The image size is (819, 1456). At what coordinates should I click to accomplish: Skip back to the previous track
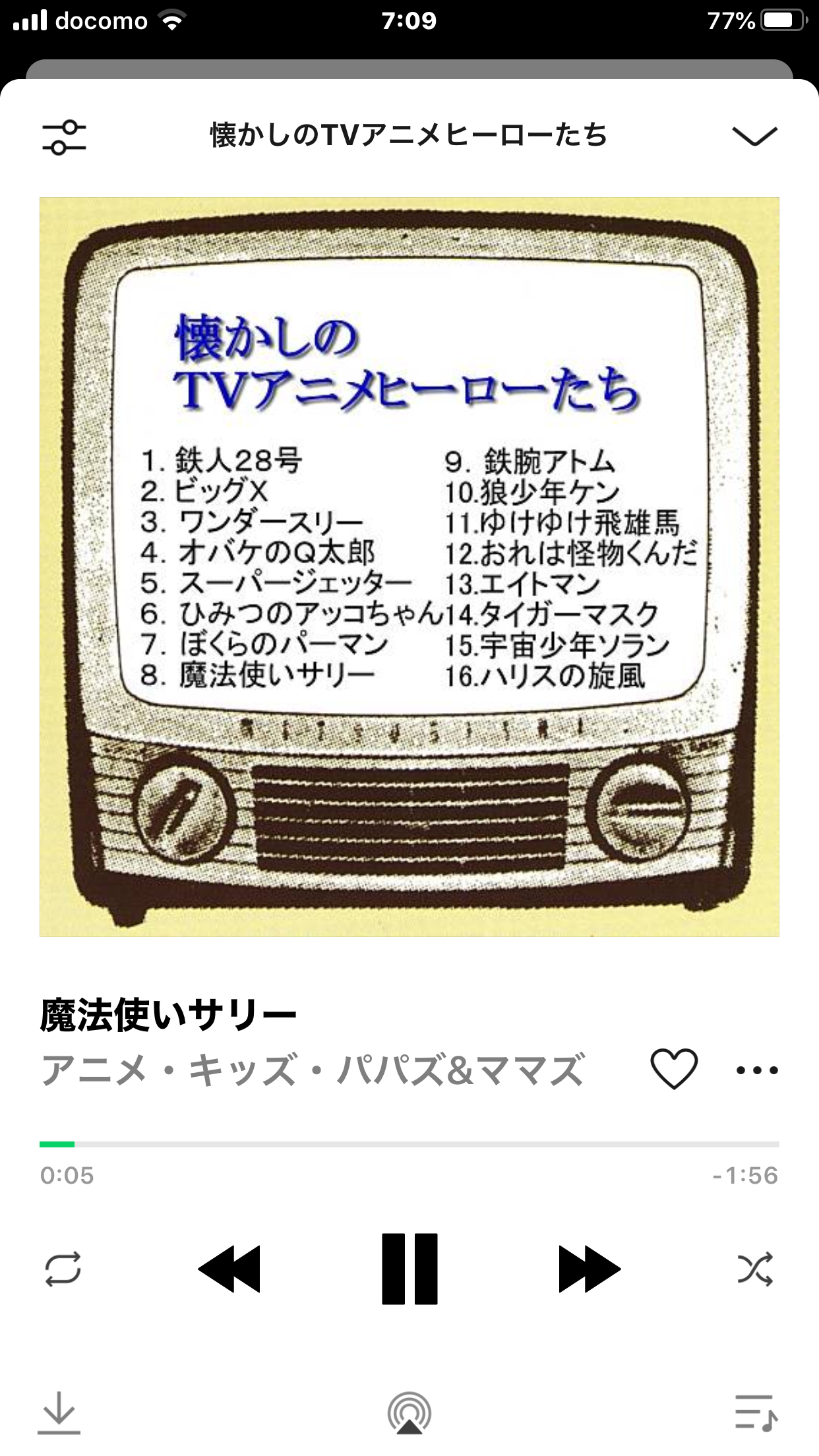pos(229,1269)
